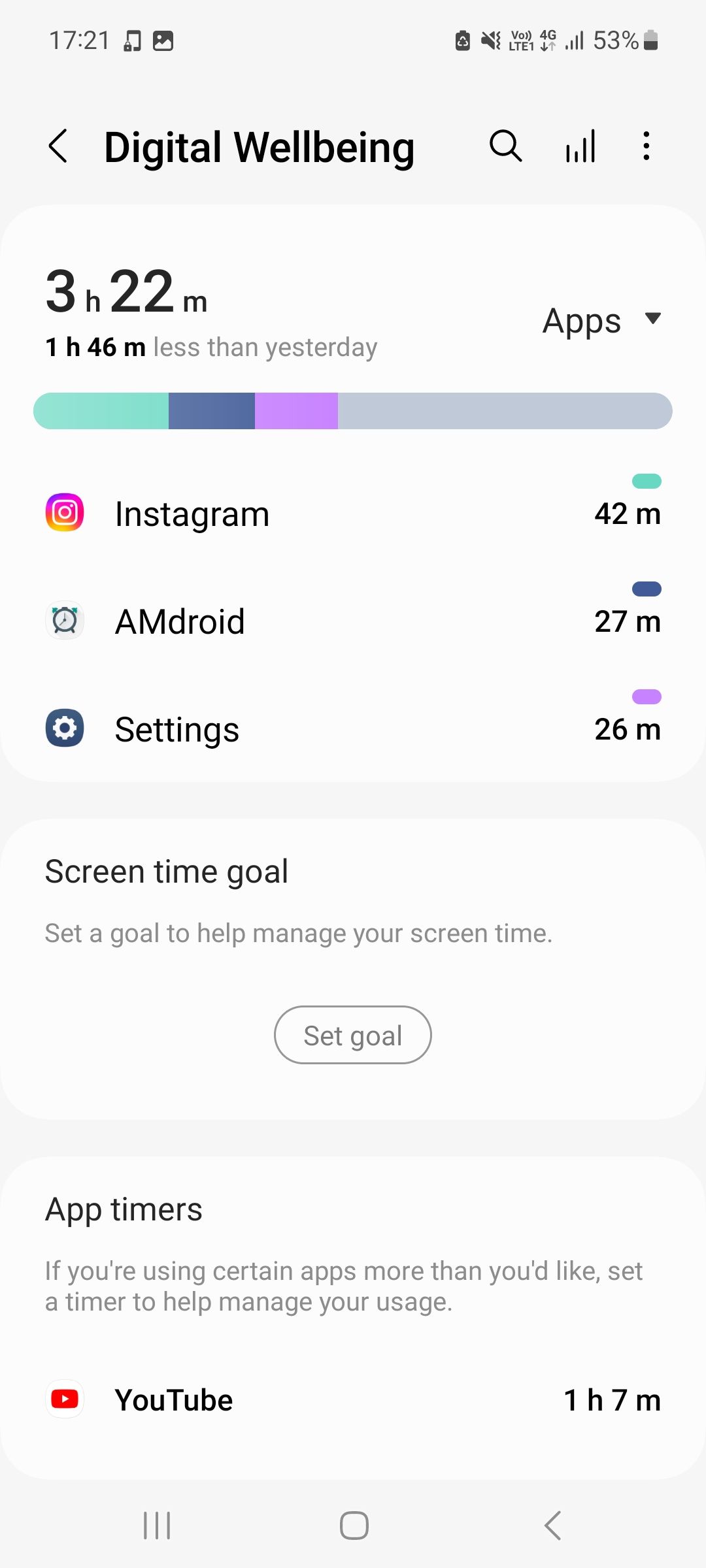706x1568 pixels.
Task: Tap the AMdroid alarm clock icon
Action: click(x=64, y=621)
